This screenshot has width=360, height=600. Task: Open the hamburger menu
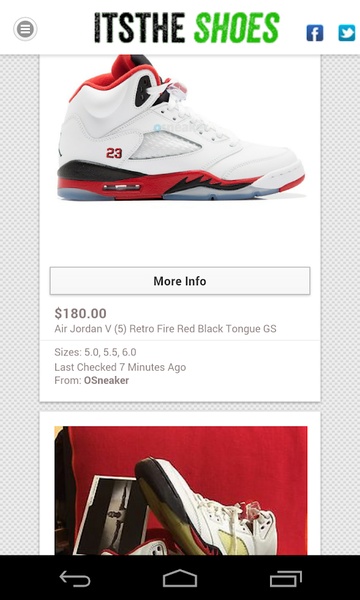click(x=25, y=29)
